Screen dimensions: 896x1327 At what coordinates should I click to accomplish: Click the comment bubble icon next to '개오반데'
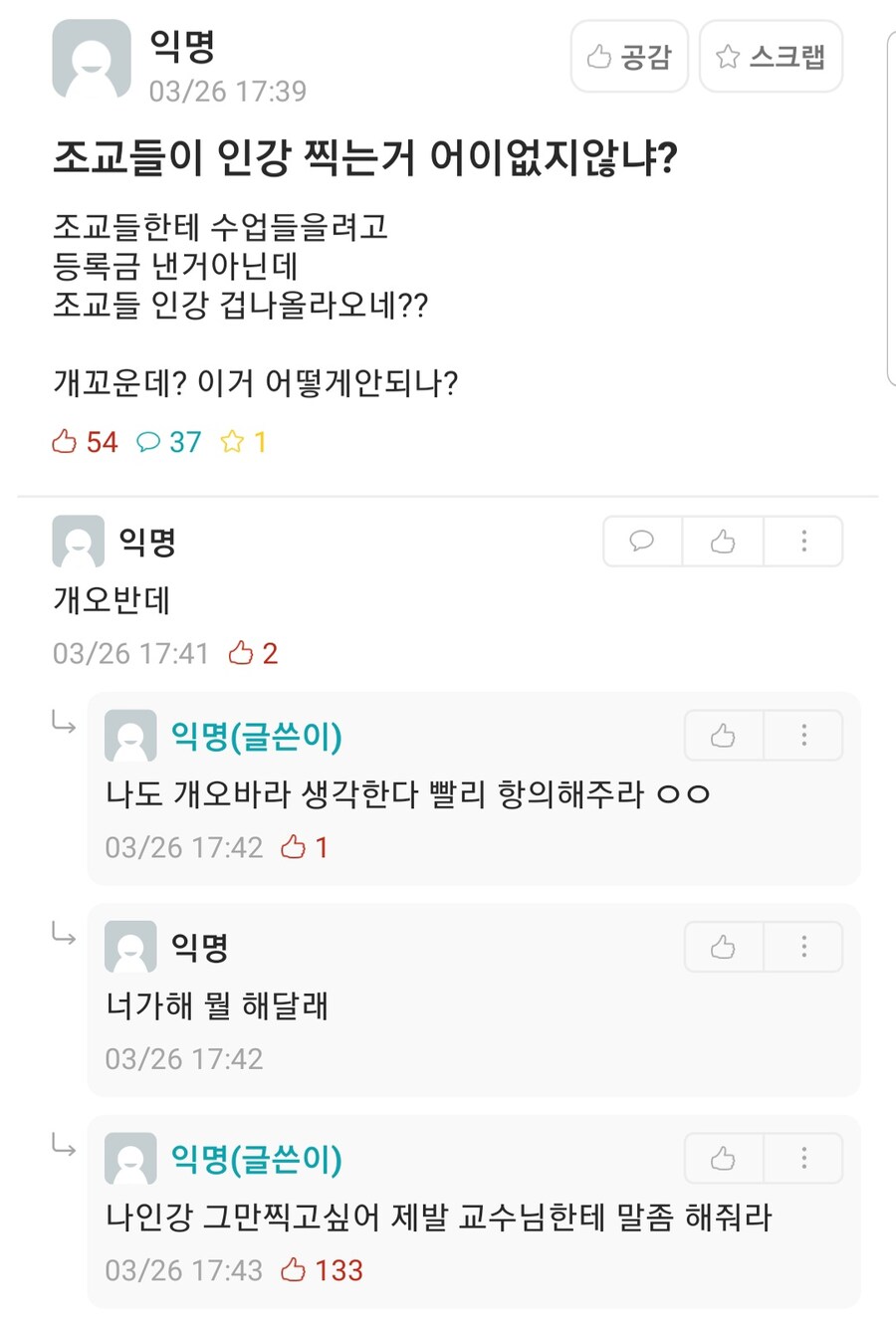click(x=641, y=542)
